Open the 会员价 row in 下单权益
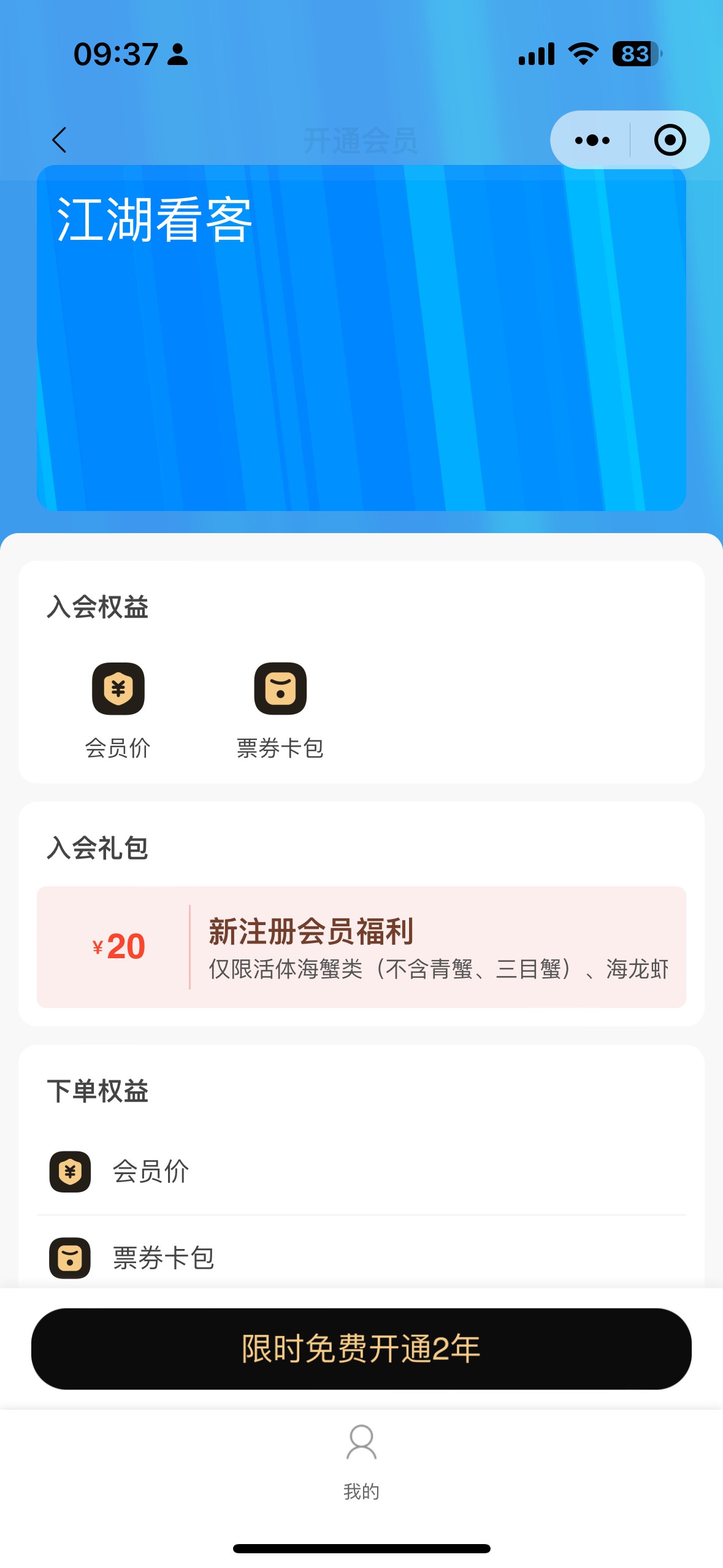The image size is (723, 1568). pos(361,1171)
